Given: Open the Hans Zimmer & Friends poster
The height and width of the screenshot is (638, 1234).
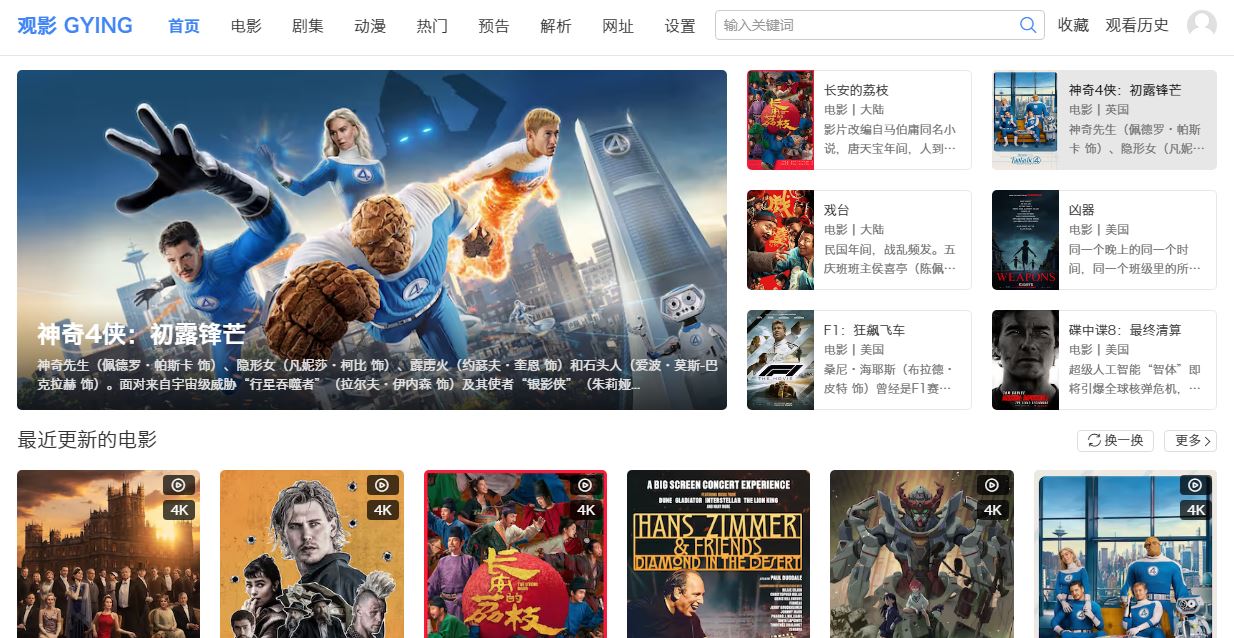Looking at the screenshot, I should click(x=718, y=554).
